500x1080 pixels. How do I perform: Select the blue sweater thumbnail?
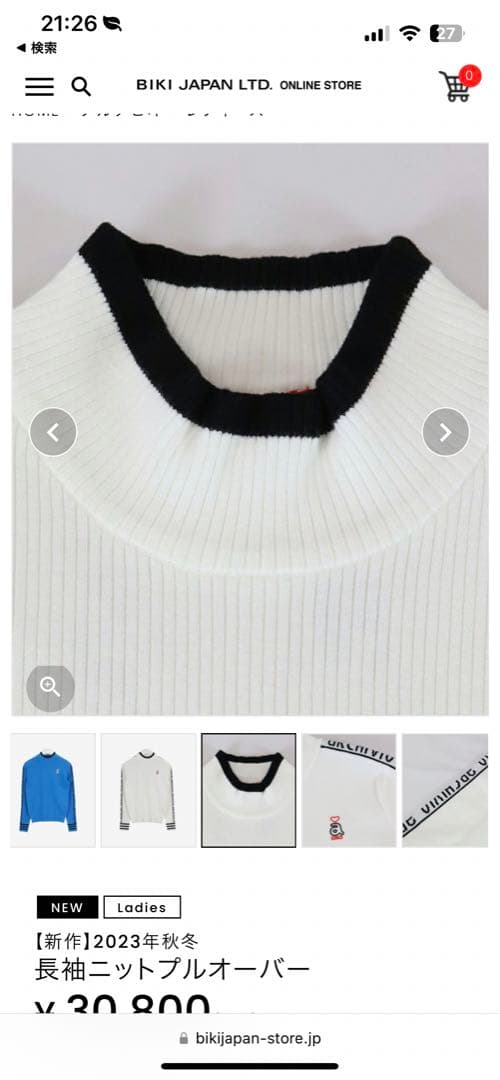tap(53, 790)
